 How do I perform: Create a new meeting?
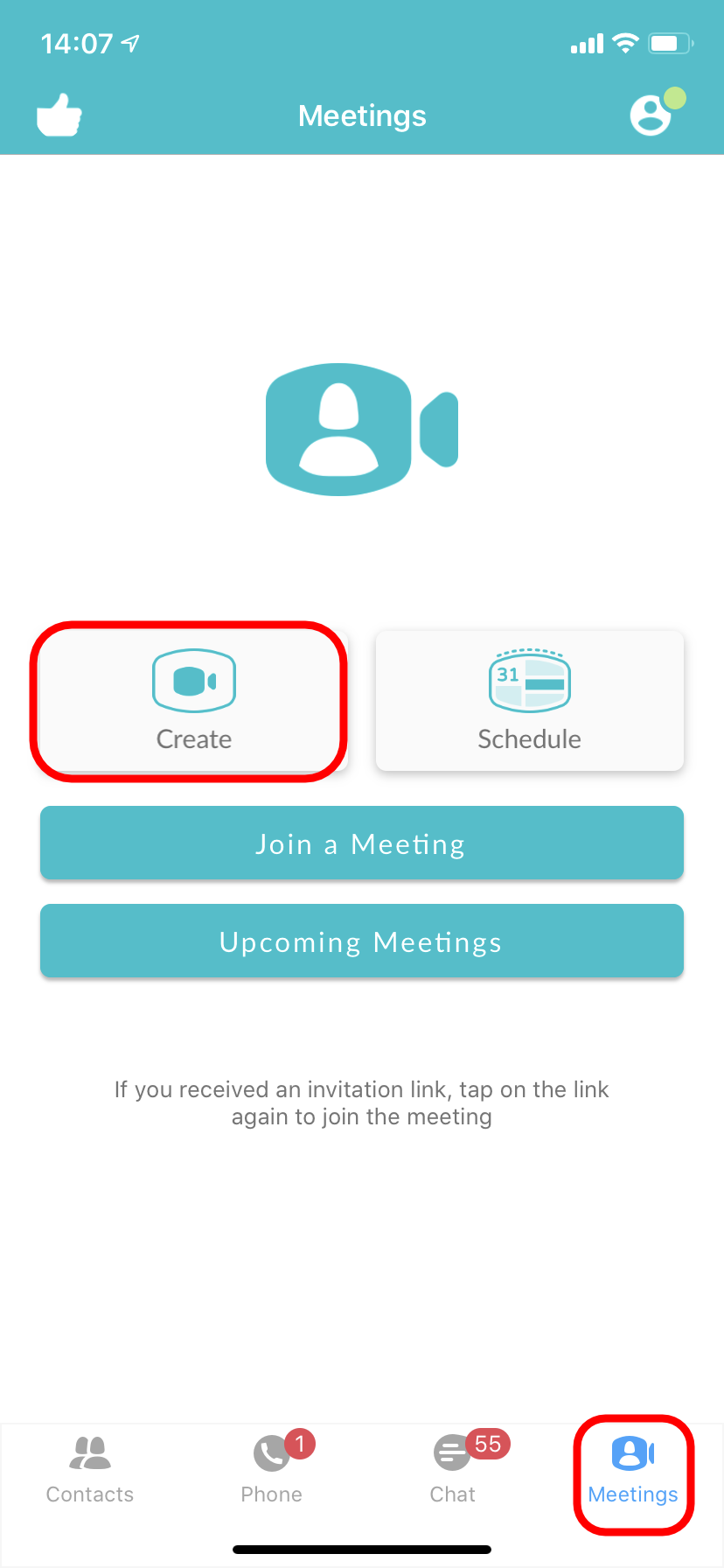(194, 701)
